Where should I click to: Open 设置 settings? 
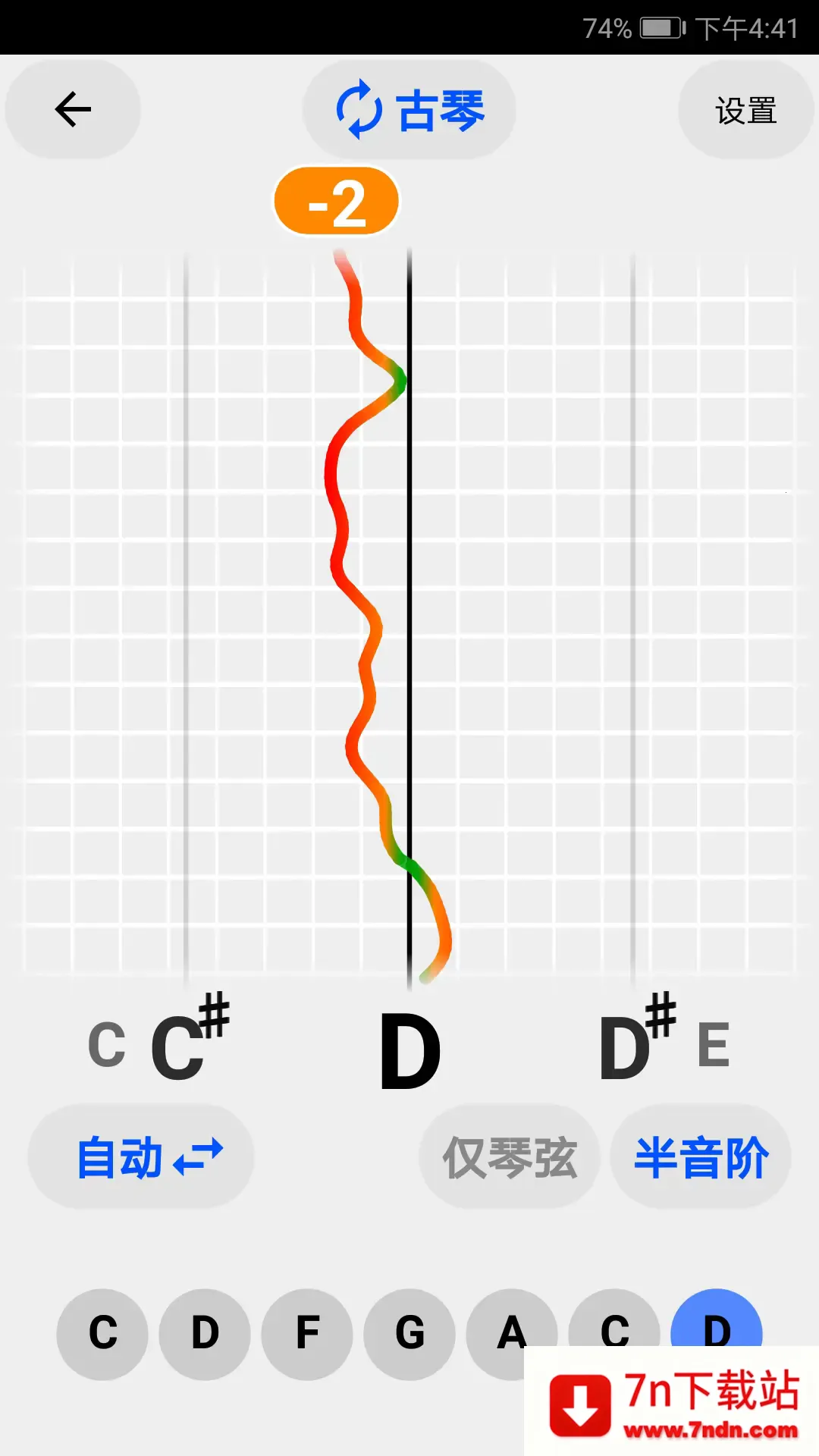pyautogui.click(x=745, y=110)
